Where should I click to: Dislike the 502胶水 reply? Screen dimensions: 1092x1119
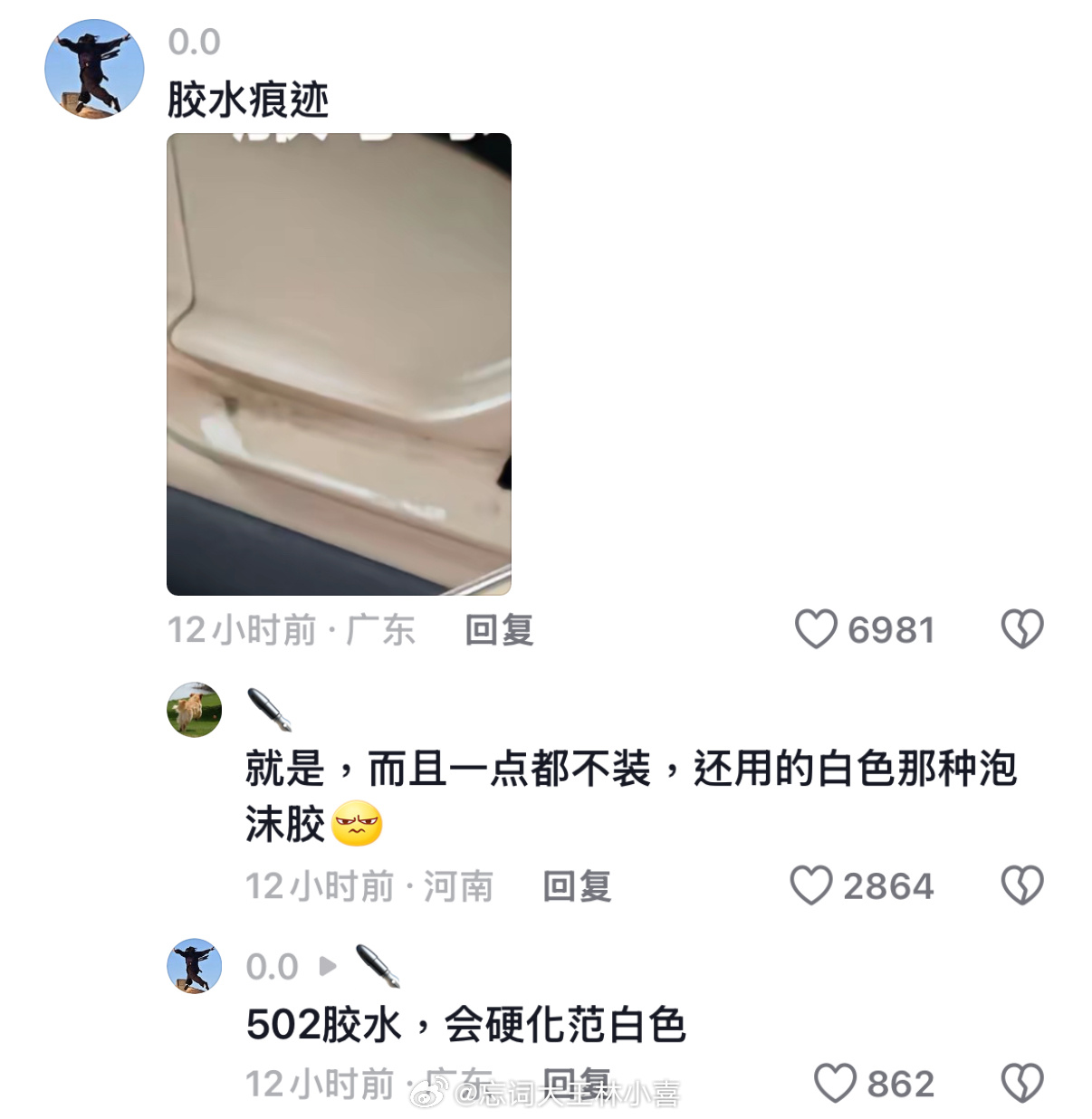tap(1022, 1083)
